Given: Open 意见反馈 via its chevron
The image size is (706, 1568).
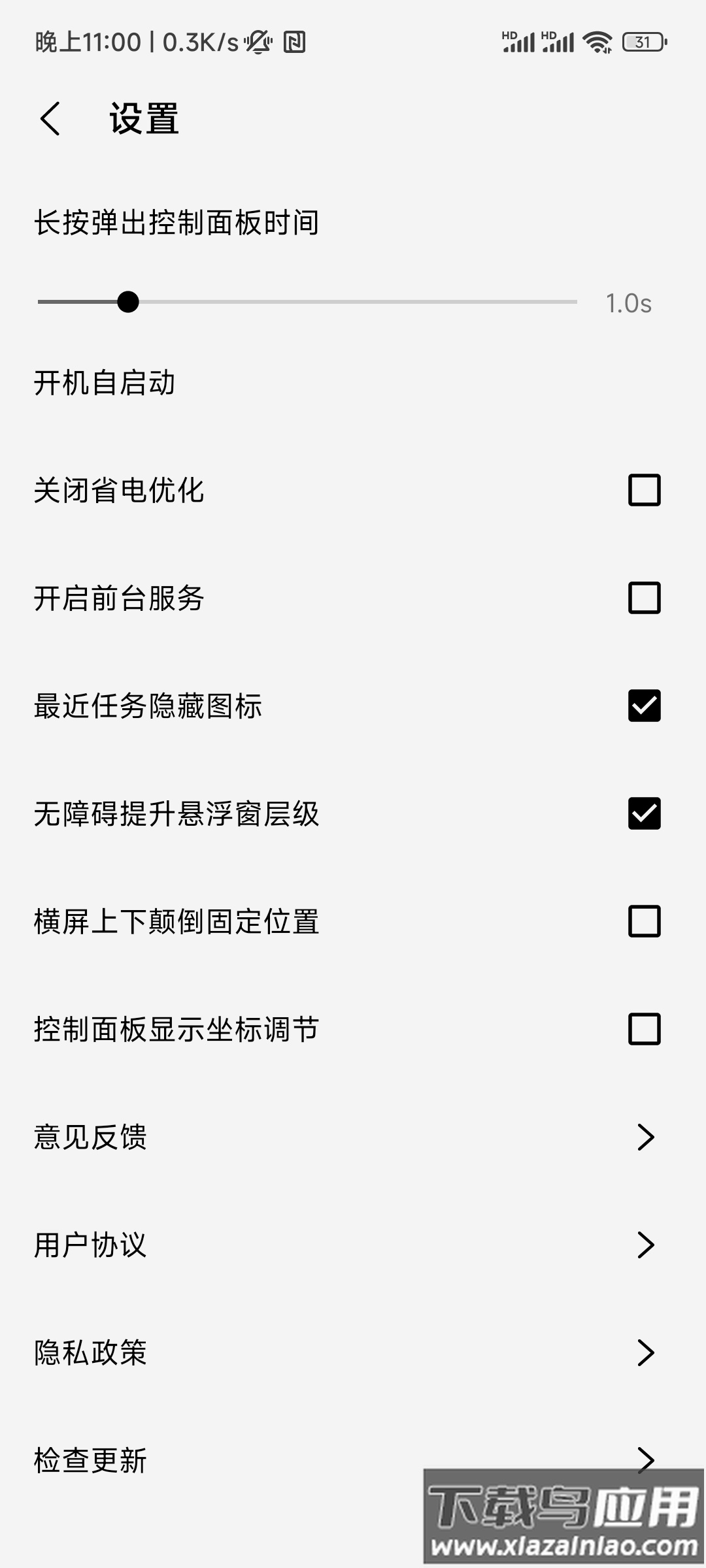Looking at the screenshot, I should 646,1137.
